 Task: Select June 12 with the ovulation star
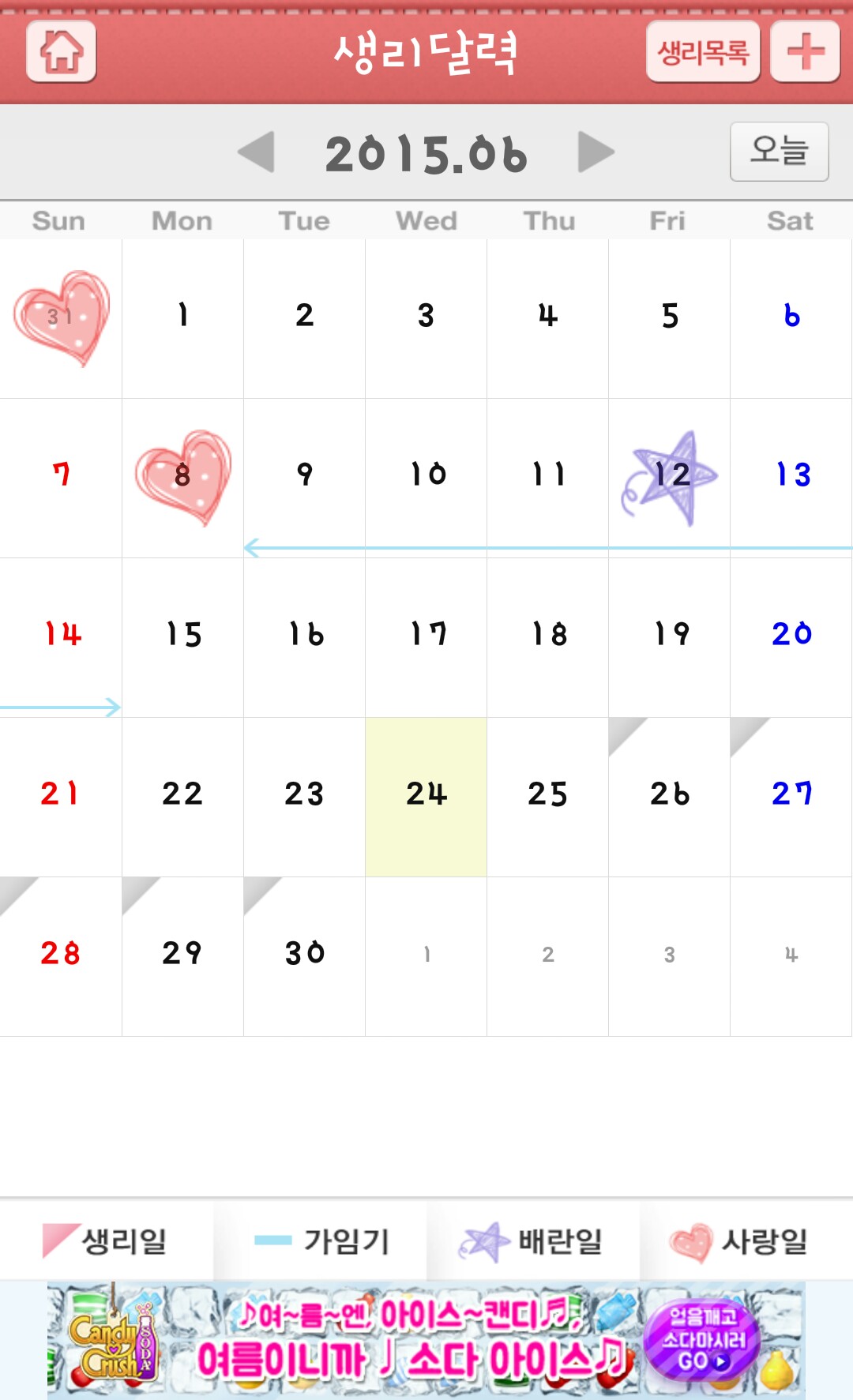pyautogui.click(x=670, y=477)
